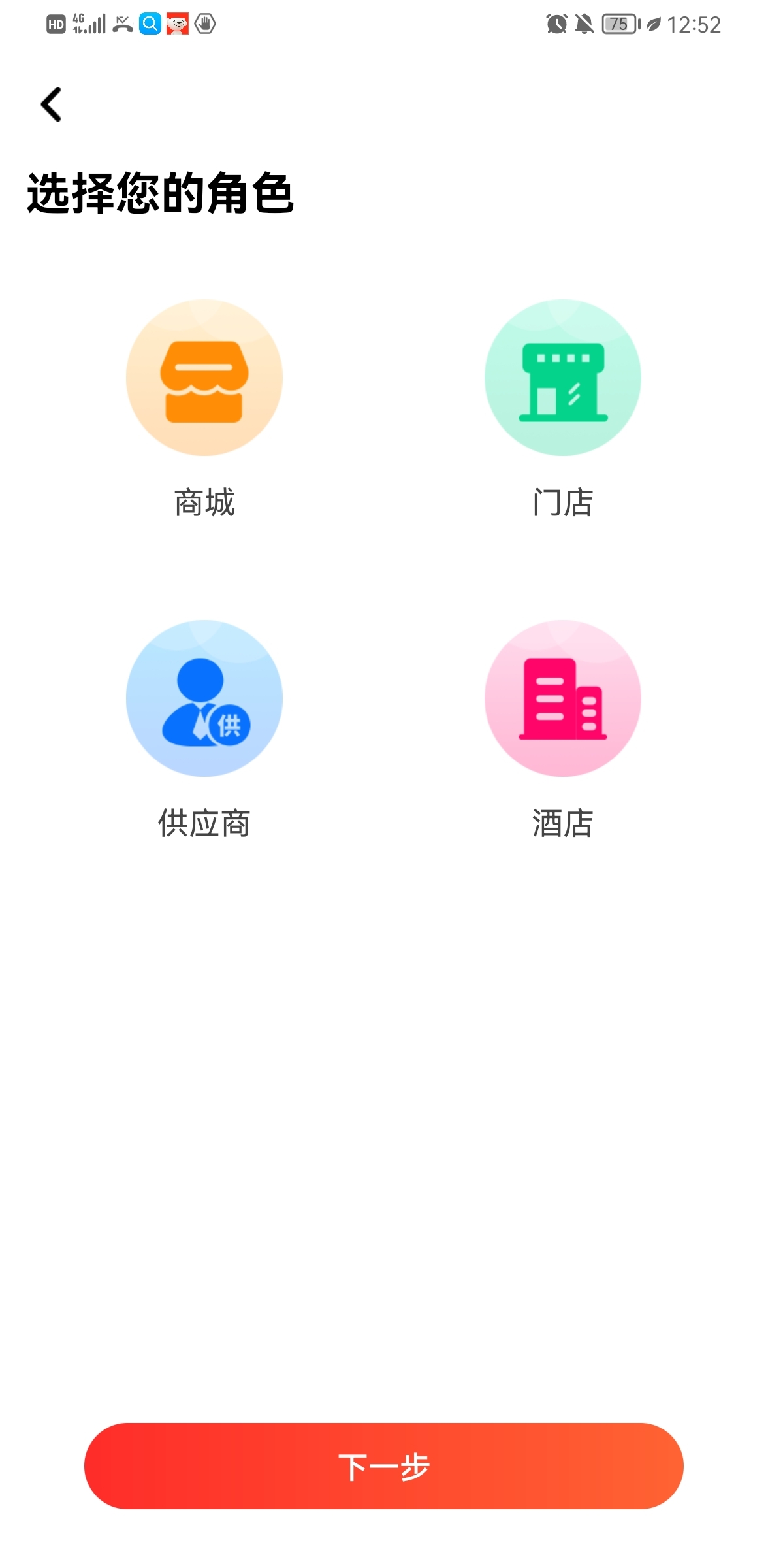Screen dimensions: 768x1568
Task: Go back using the arrow icon
Action: pos(51,105)
